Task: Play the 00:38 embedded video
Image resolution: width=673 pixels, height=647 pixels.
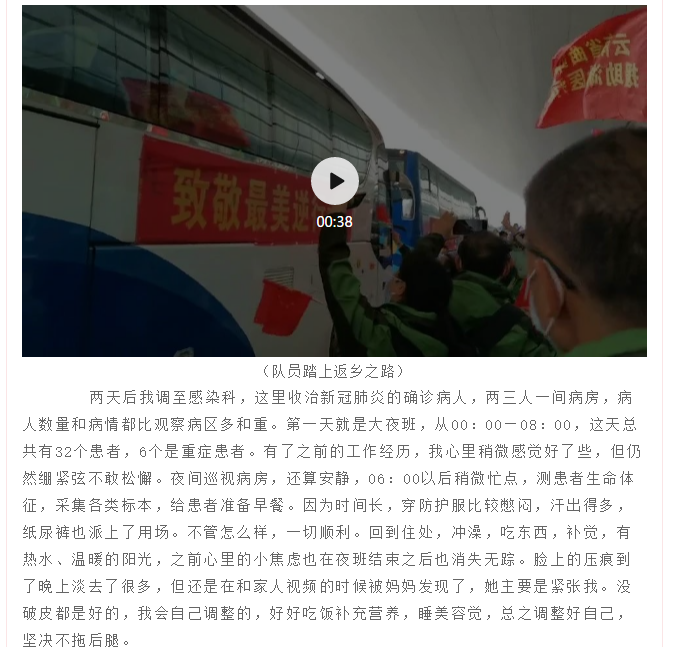Action: point(334,181)
